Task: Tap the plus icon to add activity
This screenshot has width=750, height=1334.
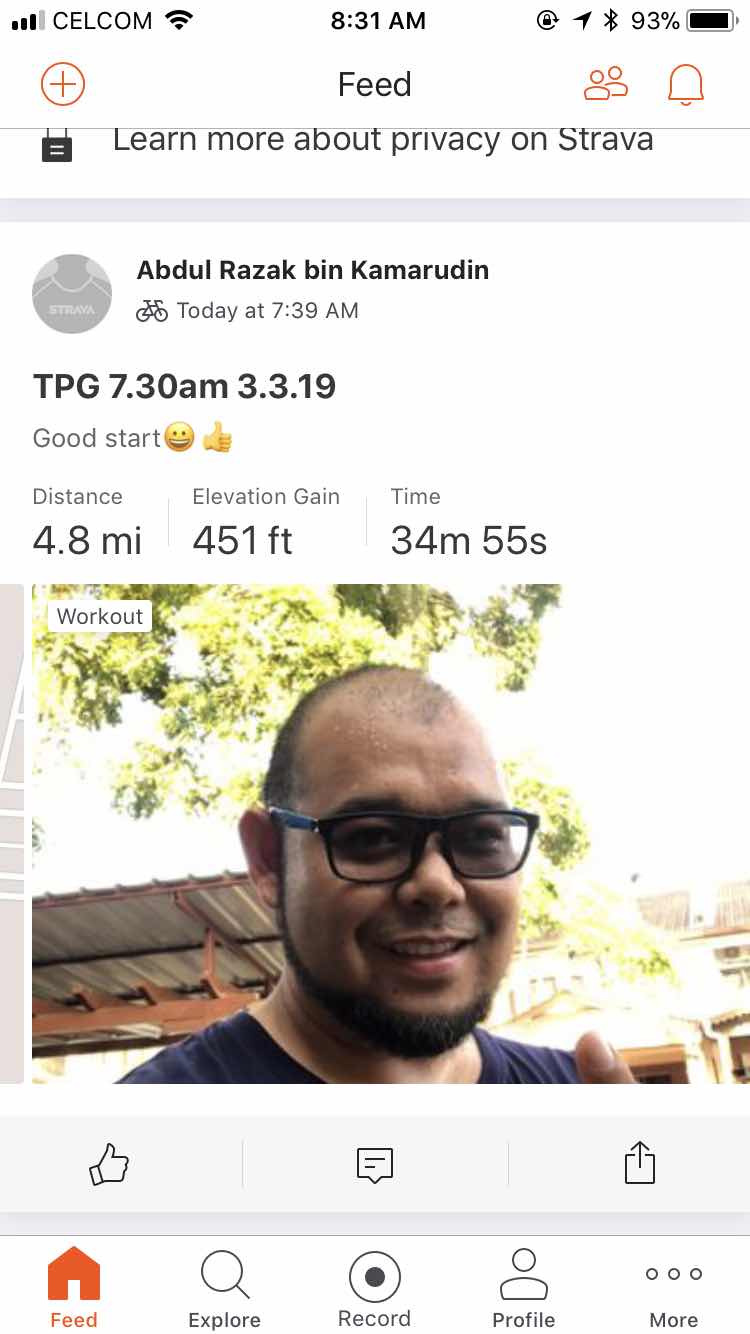Action: coord(62,84)
